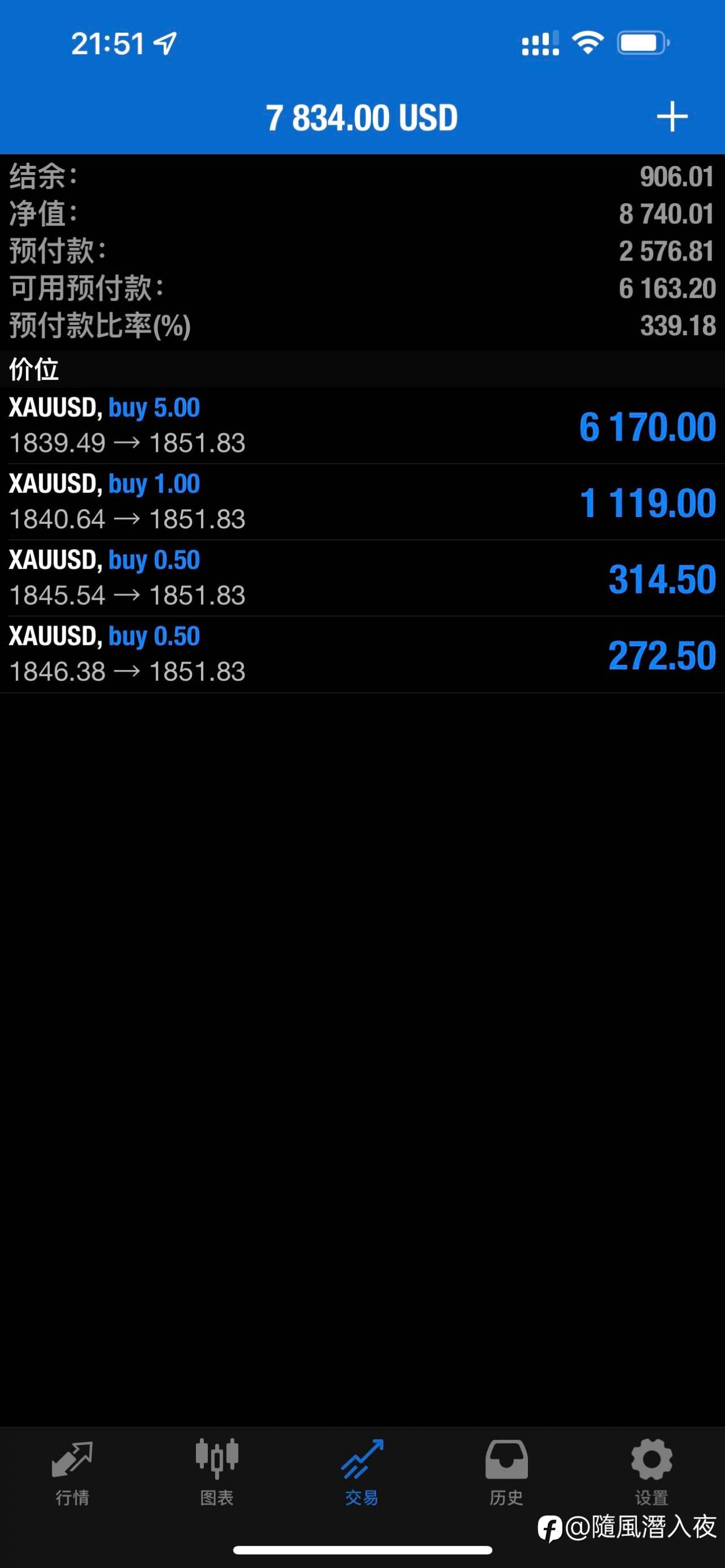Open the 交易 trade tab

pos(362,1473)
